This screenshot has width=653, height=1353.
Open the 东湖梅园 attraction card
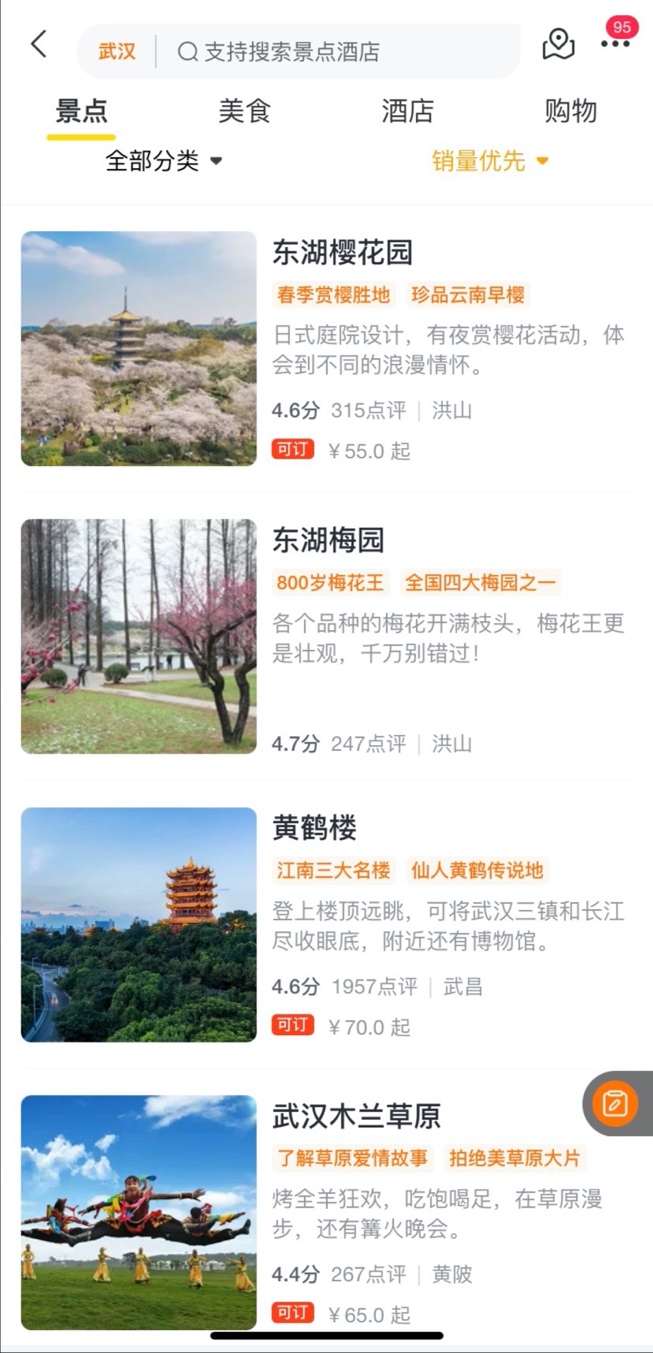tap(329, 540)
